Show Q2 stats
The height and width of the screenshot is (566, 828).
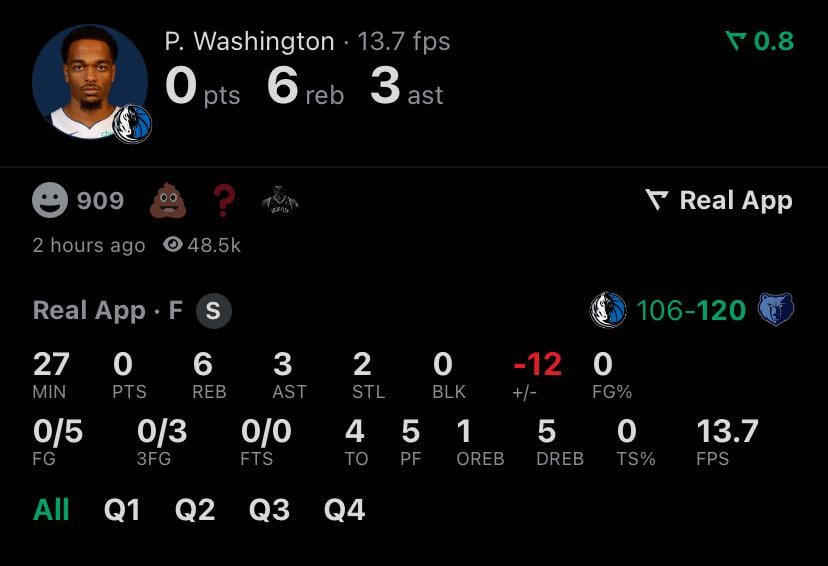pos(195,510)
